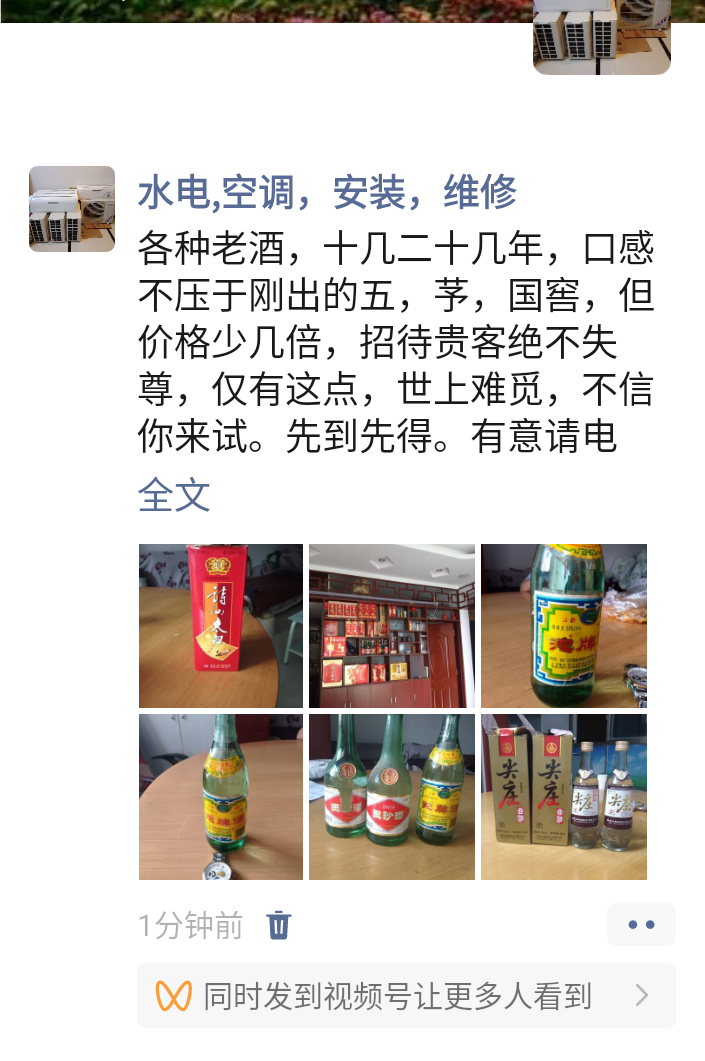Open the two-dot like/comment menu
The width and height of the screenshot is (705, 1061).
point(641,924)
